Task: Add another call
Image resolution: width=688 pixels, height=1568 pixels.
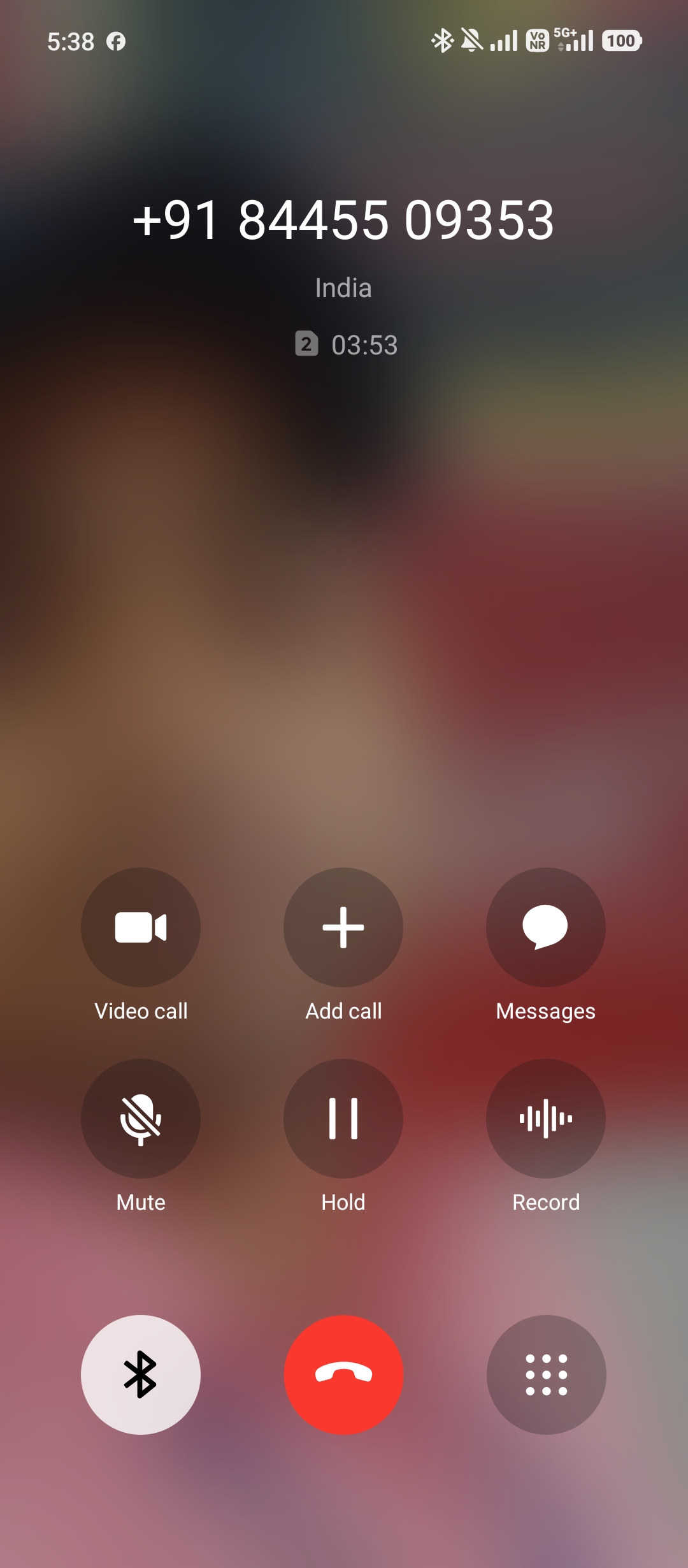Action: [x=343, y=927]
